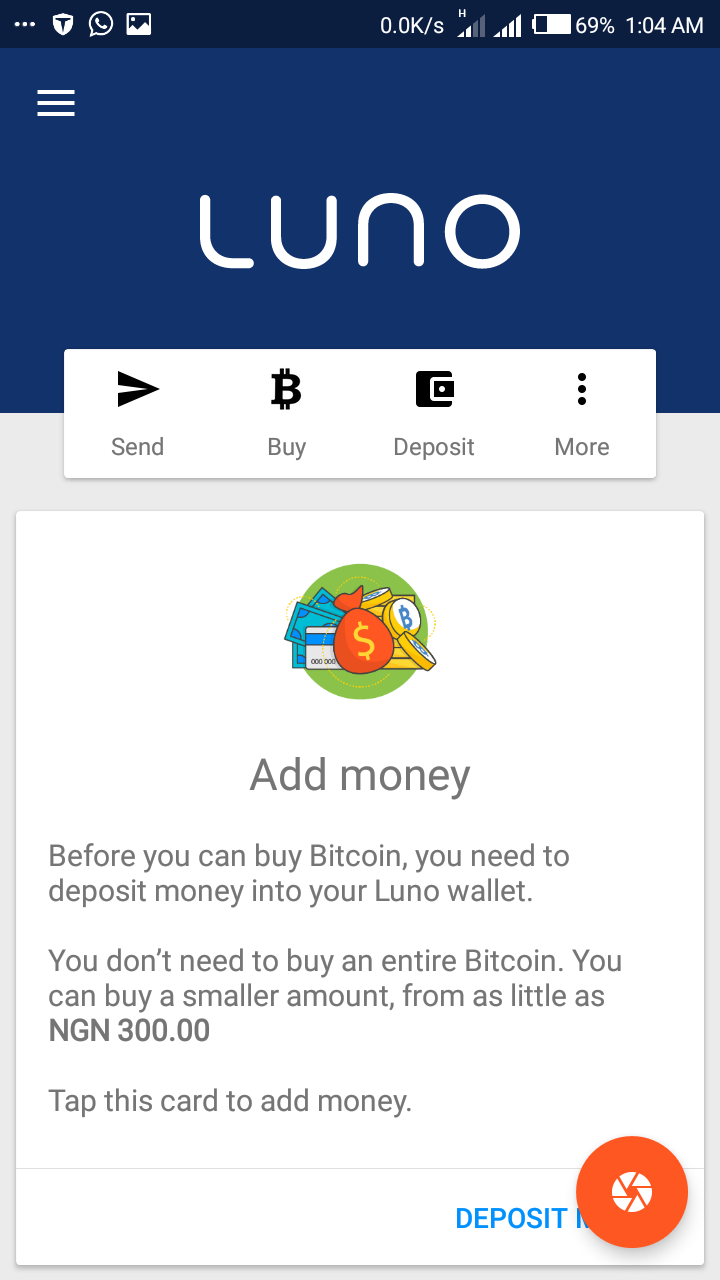Tap the orange floating shutter button

pos(632,1192)
